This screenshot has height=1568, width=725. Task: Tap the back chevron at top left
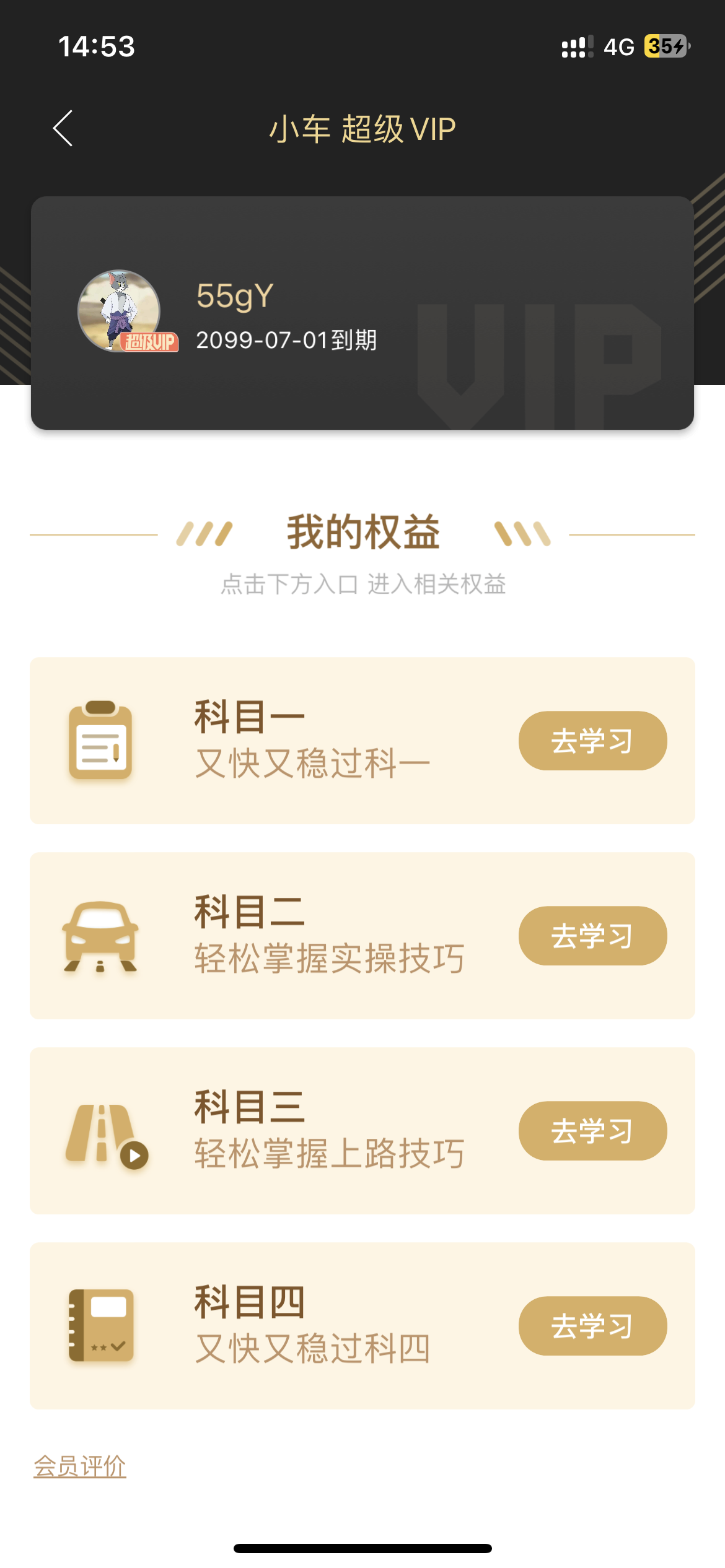62,128
